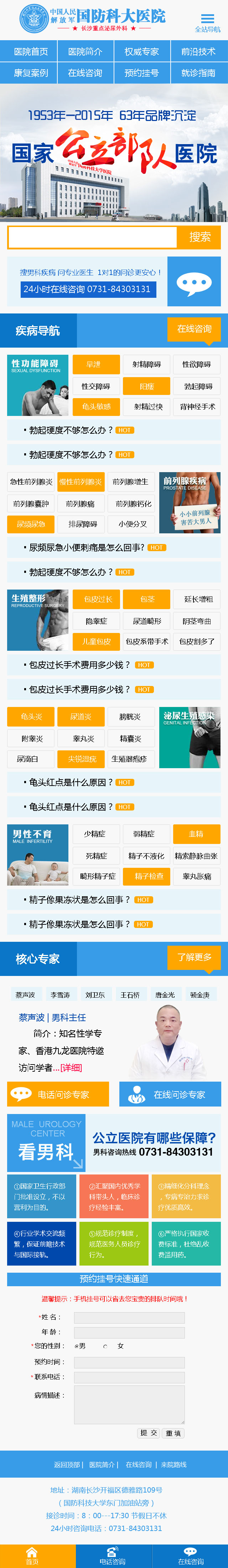This screenshot has width=228, height=1568.
Task: Open the 详细 link for 蔡声波
Action: pos(71,1068)
